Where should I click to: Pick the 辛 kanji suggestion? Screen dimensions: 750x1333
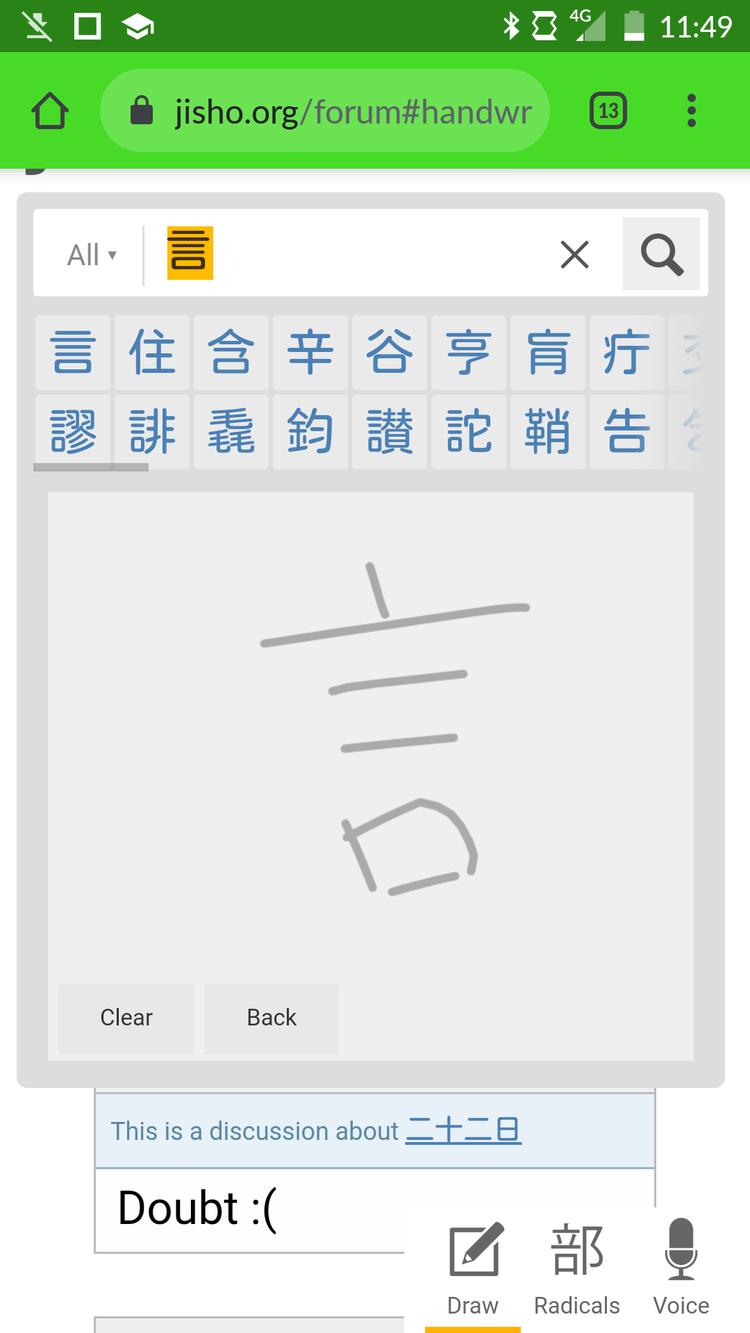tap(310, 353)
